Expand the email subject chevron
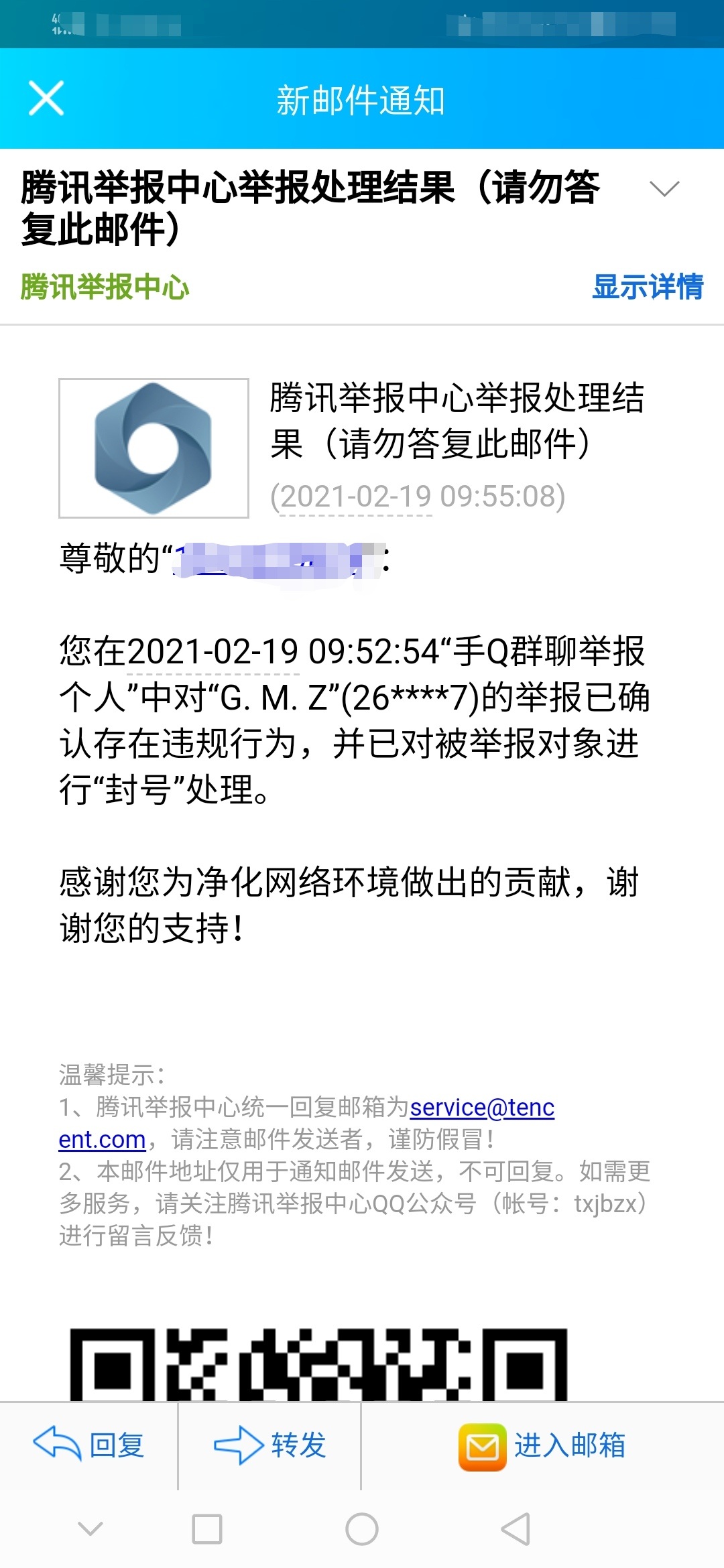This screenshot has width=724, height=1568. click(x=664, y=188)
